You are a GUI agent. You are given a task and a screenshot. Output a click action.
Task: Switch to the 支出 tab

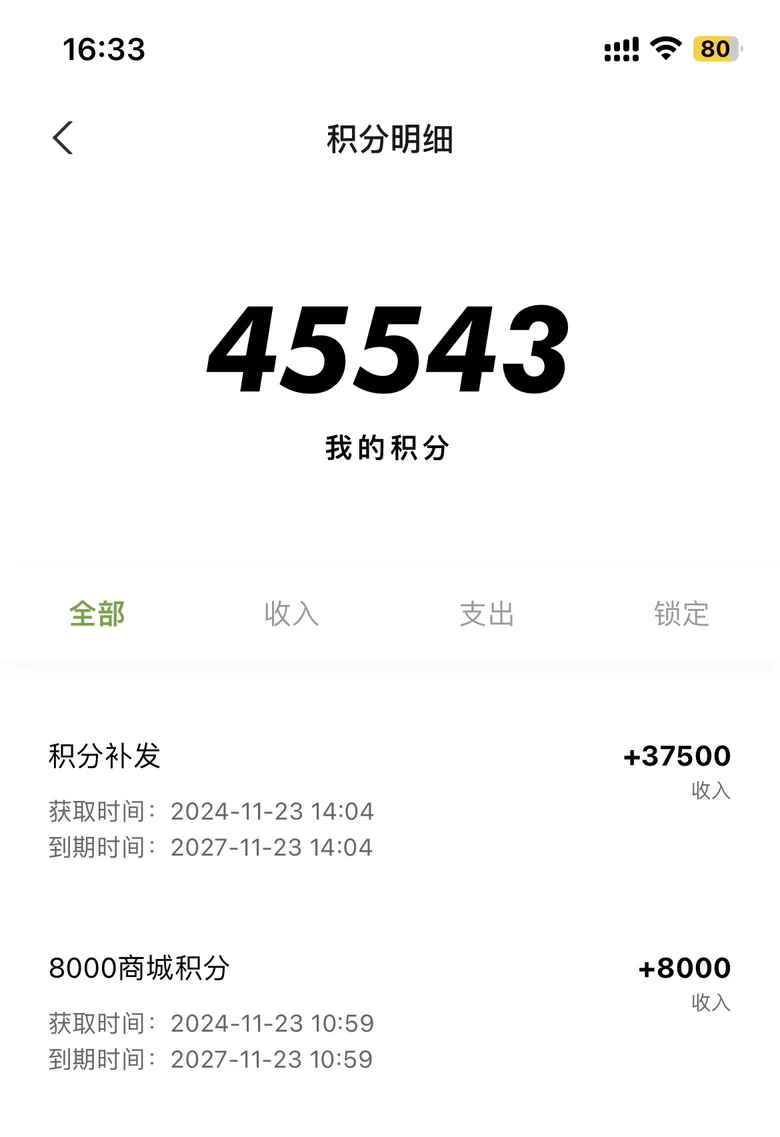(x=486, y=613)
